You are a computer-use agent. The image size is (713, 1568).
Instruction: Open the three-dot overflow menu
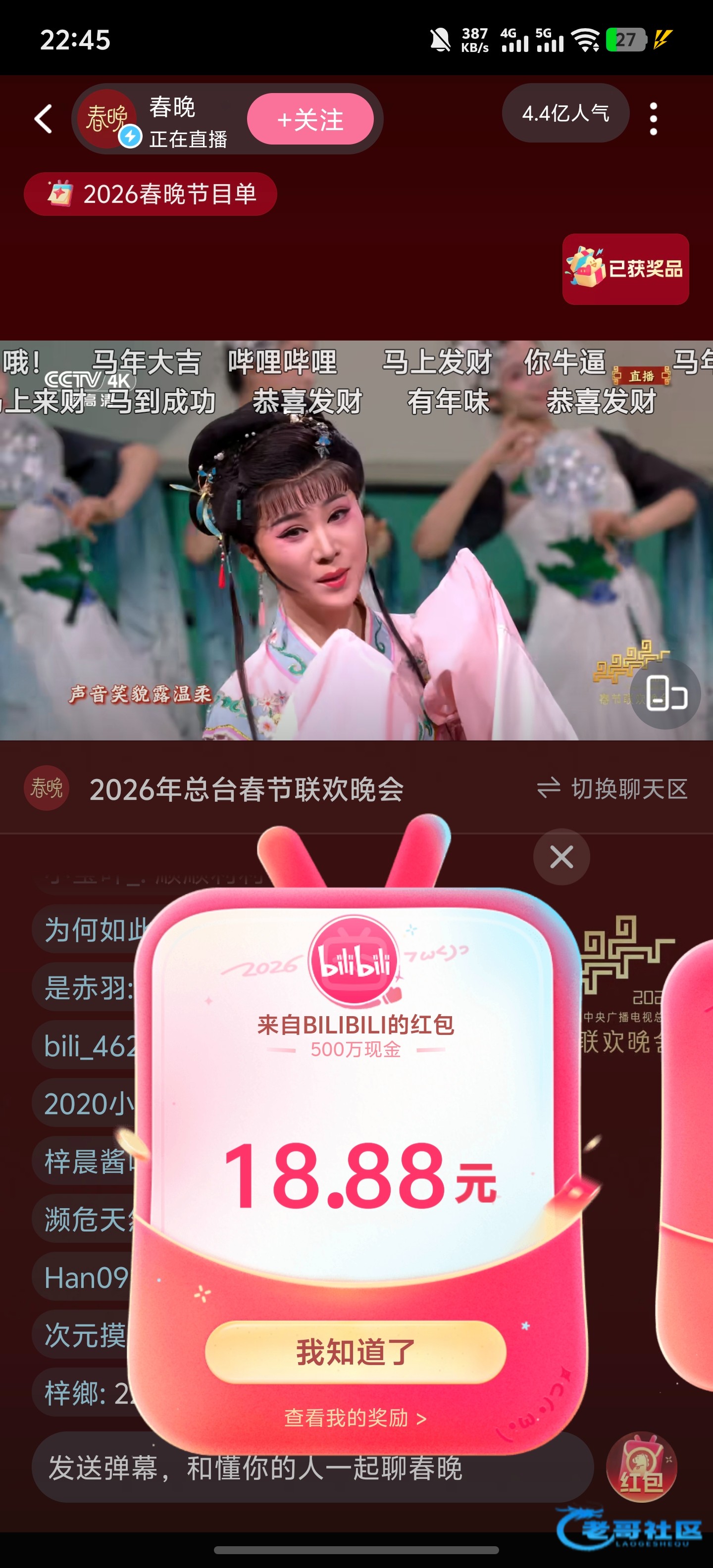[x=653, y=118]
